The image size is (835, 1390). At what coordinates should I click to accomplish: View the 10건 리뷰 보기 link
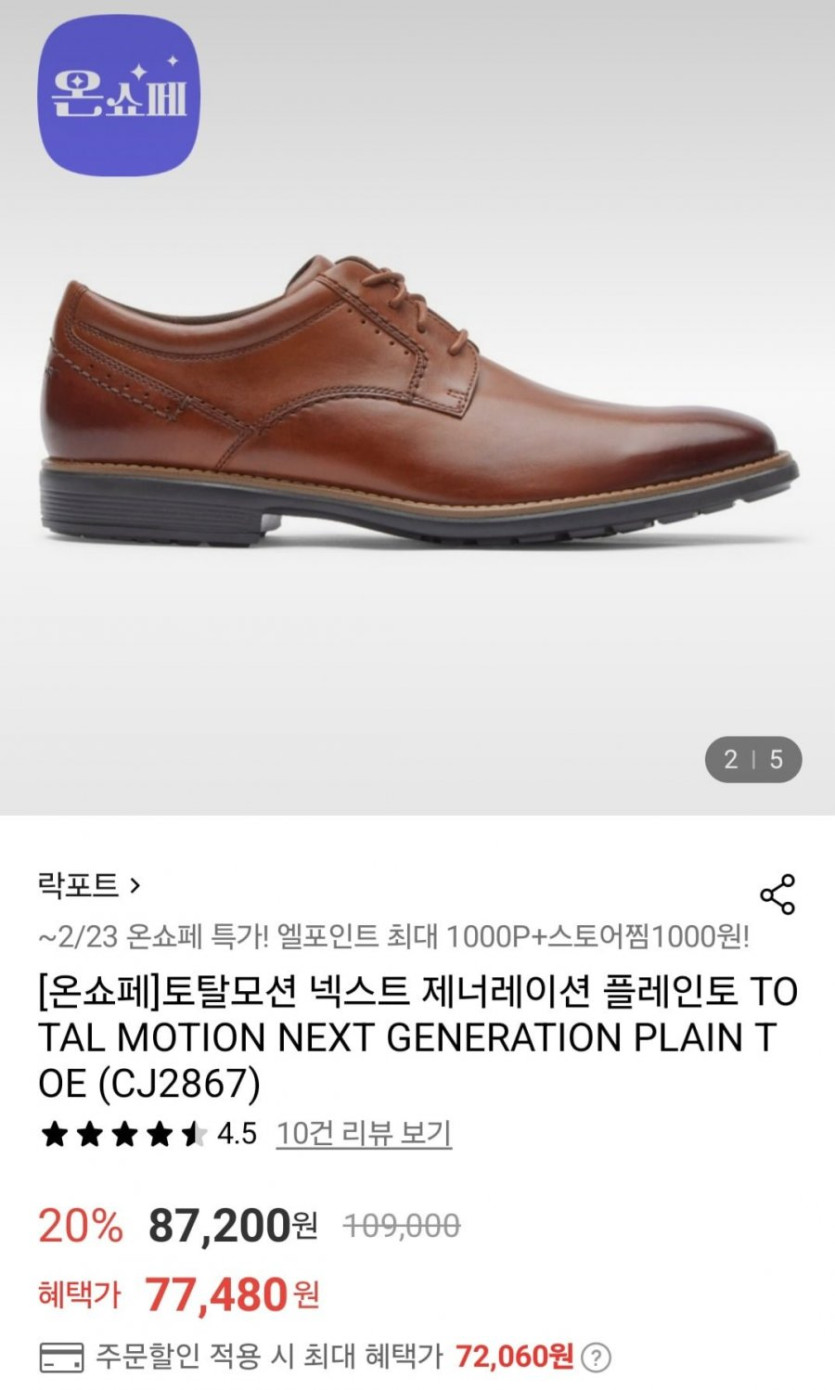(x=364, y=1133)
